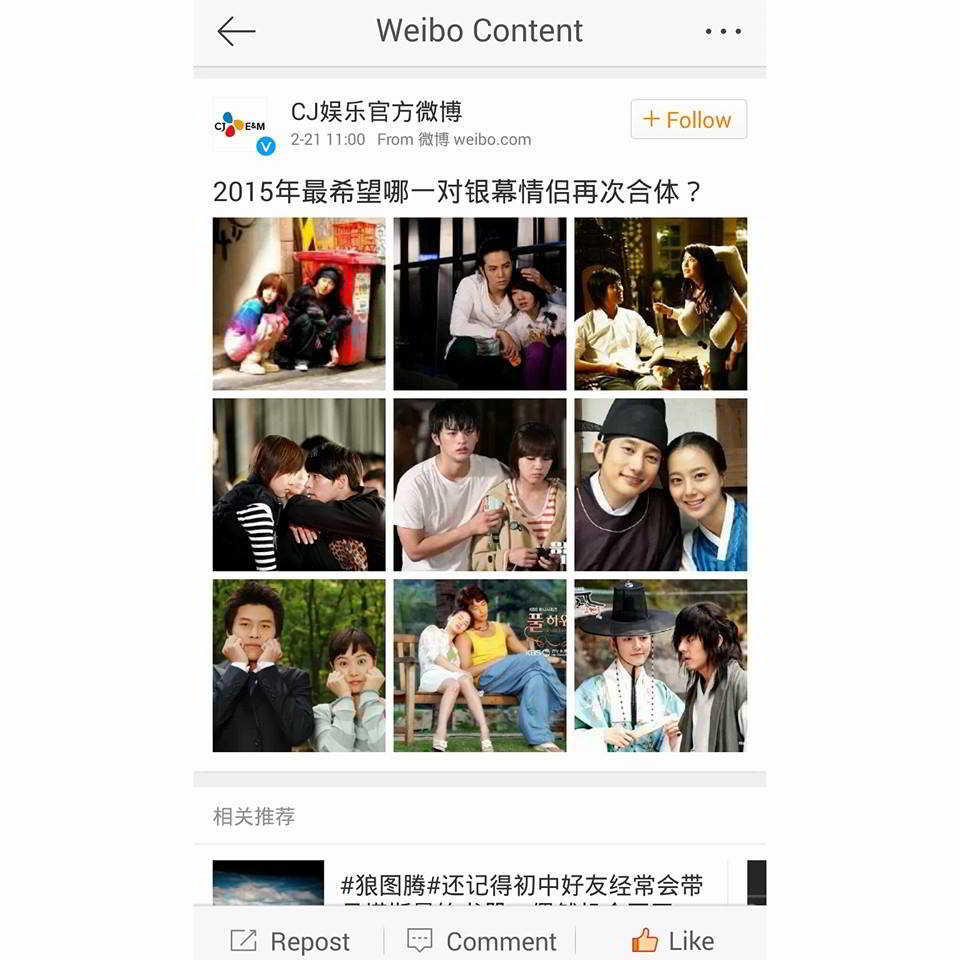Screen dimensions: 960x960
Task: Open the three-dot overflow menu
Action: click(x=723, y=31)
